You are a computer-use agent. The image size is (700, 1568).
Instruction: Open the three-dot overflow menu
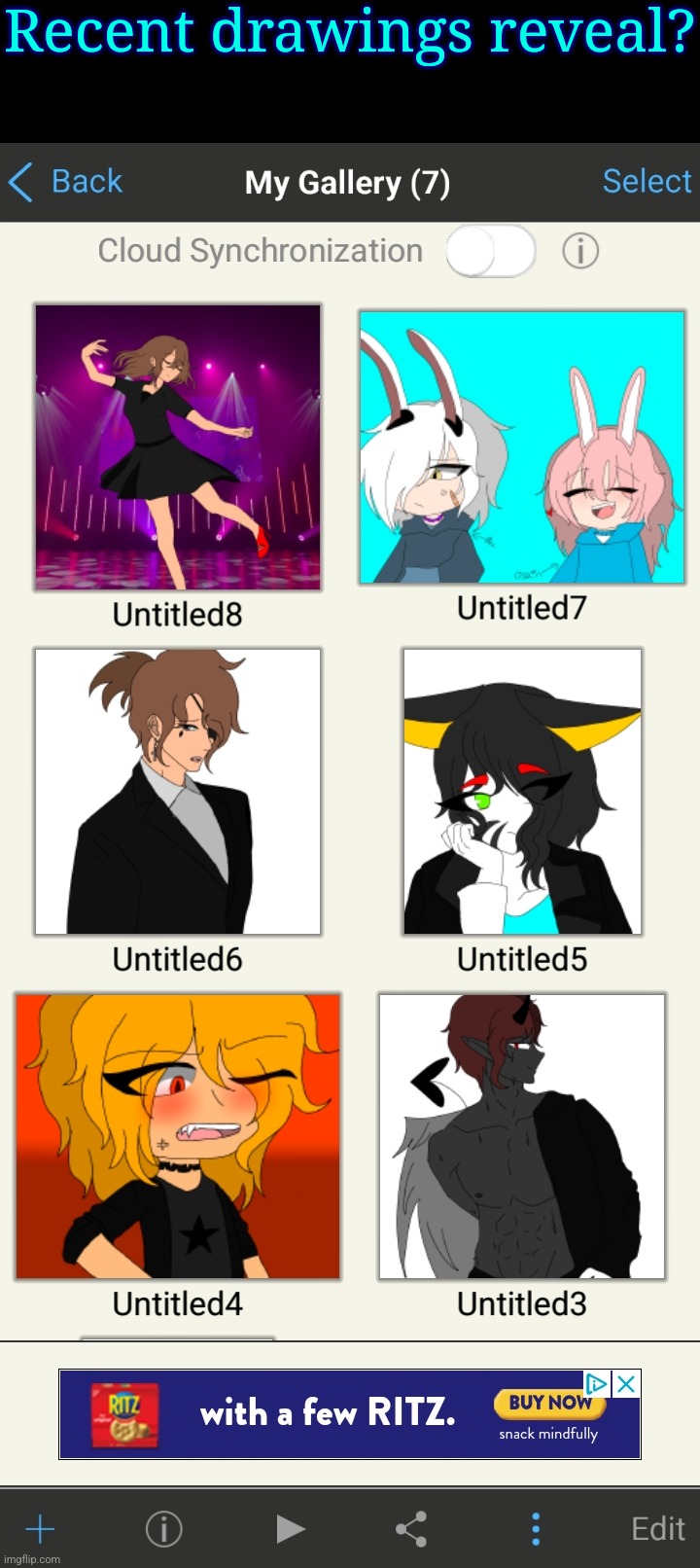(x=535, y=1529)
